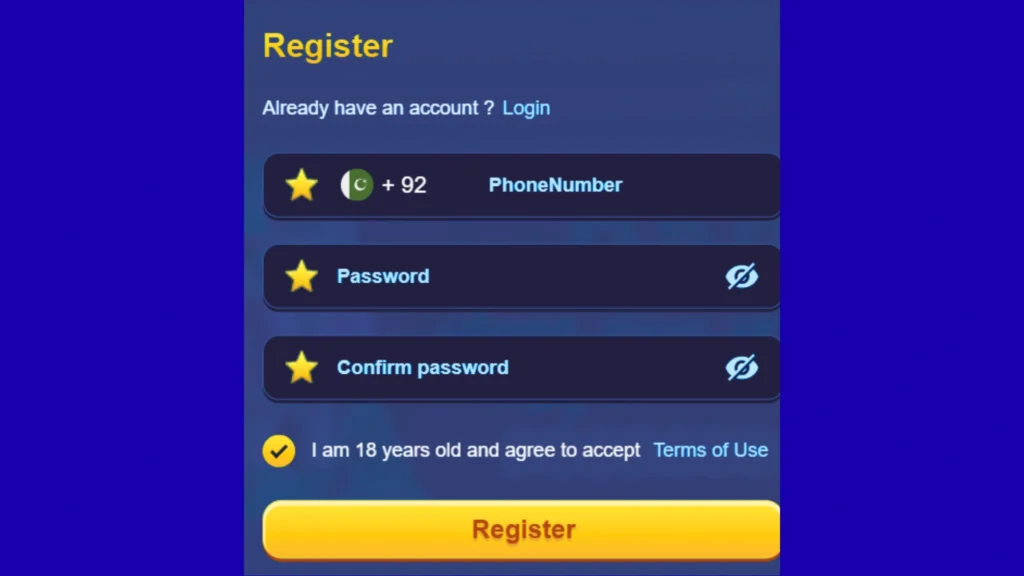Screen dimensions: 1024x576
Task: Select the +92 country code picker
Action: [x=384, y=185]
